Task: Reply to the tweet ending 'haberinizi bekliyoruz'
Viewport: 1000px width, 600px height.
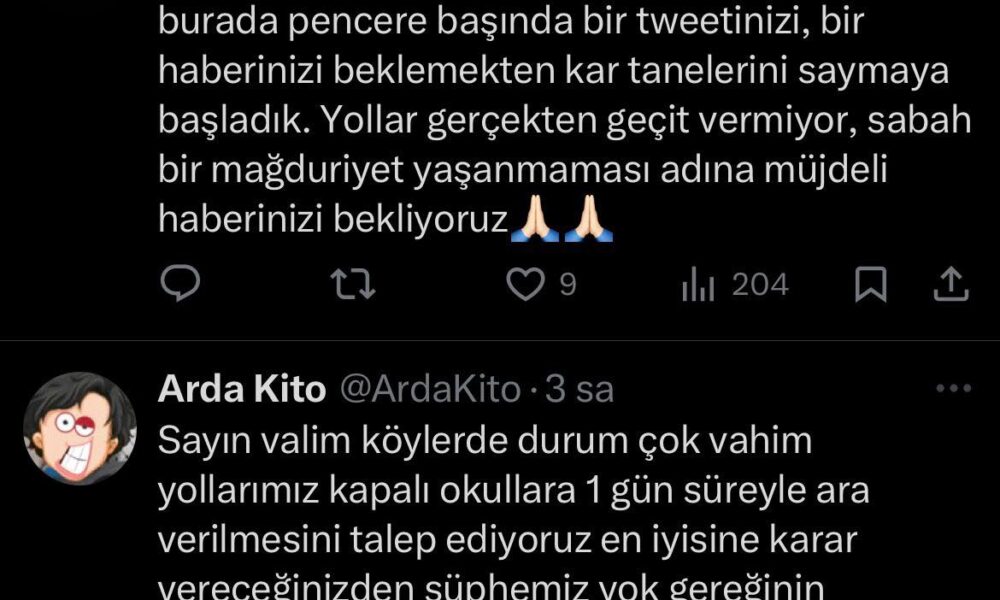Action: tap(181, 287)
